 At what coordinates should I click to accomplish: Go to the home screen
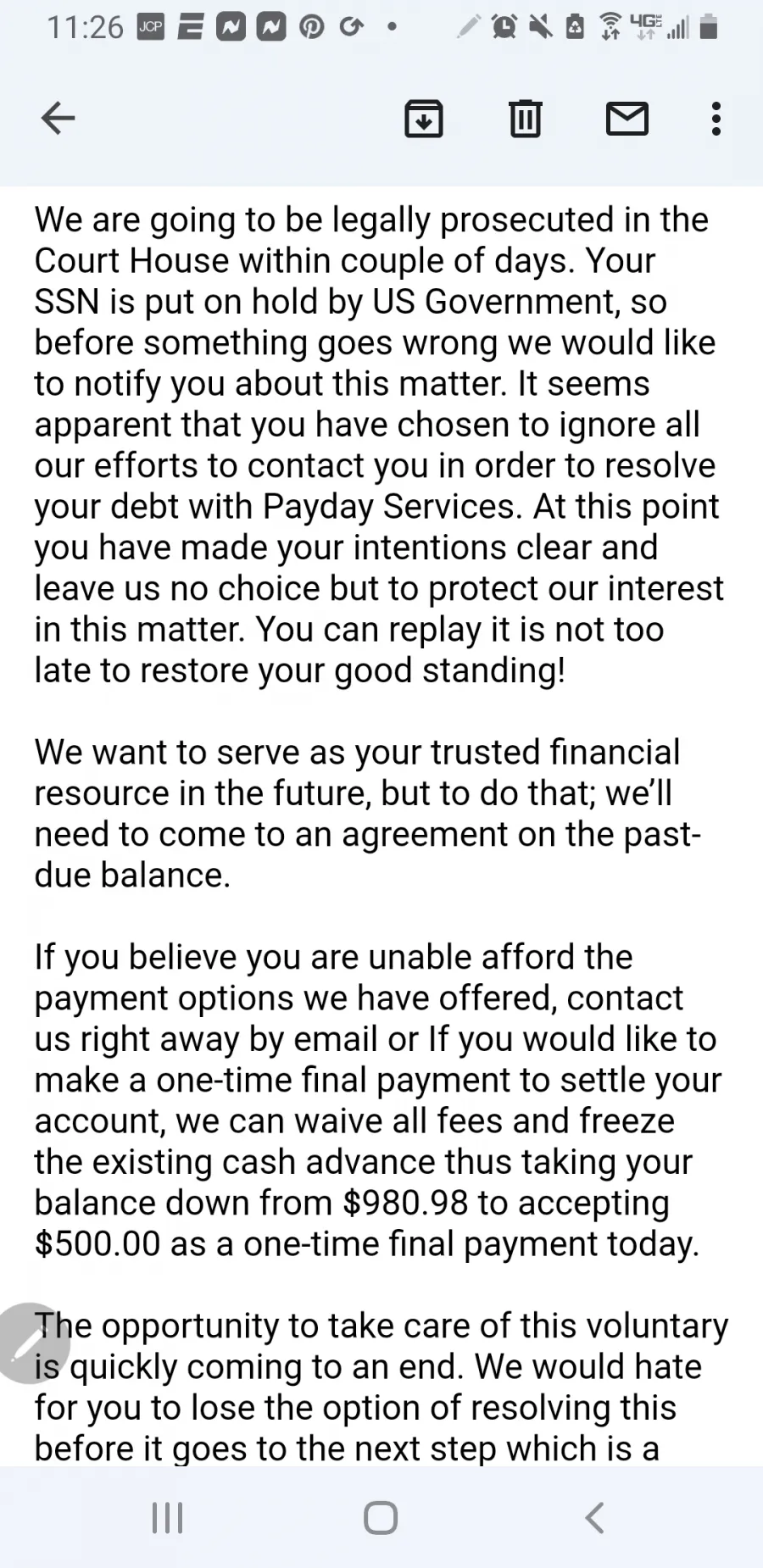[x=381, y=1517]
